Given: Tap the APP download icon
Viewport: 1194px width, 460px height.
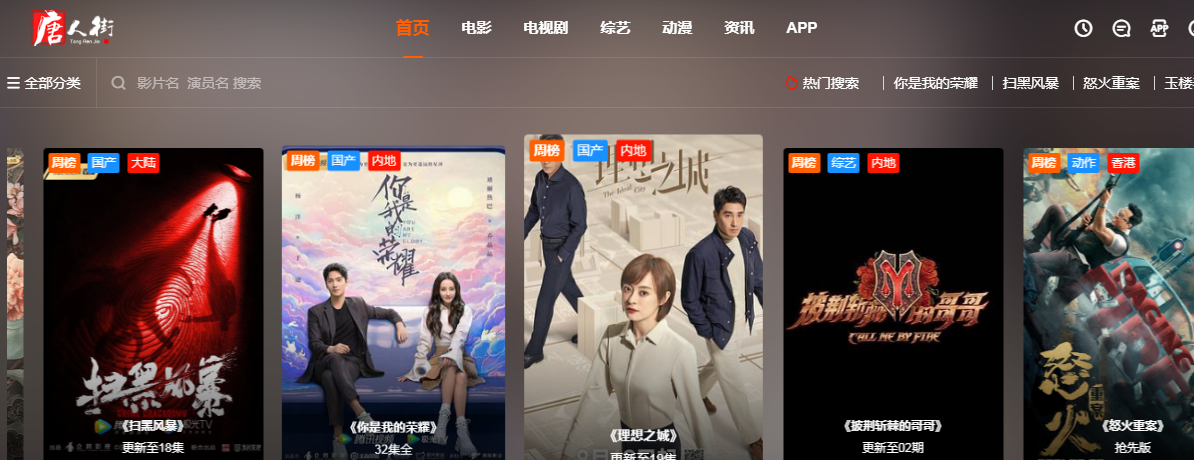Looking at the screenshot, I should (x=1159, y=28).
